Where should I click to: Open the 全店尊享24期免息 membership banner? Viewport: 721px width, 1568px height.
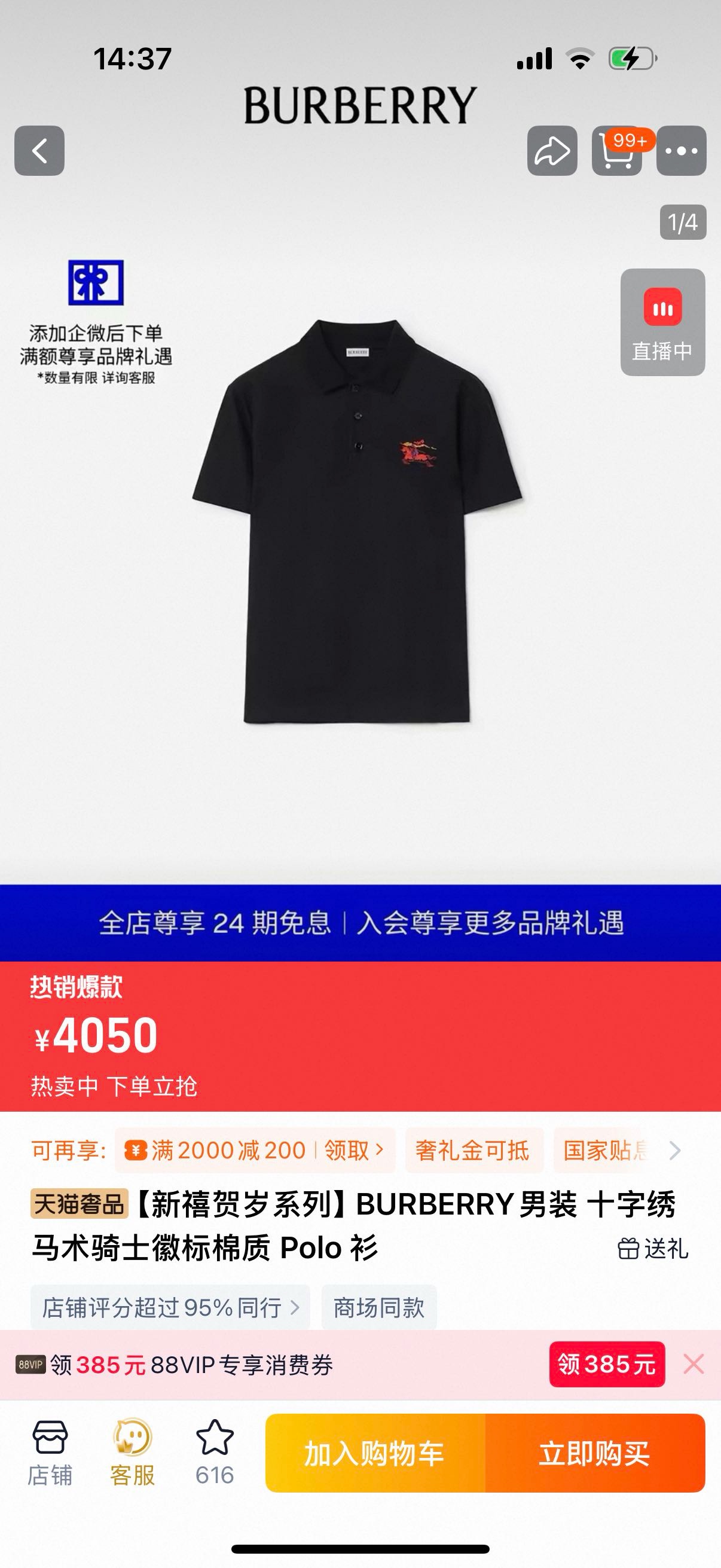click(x=360, y=923)
